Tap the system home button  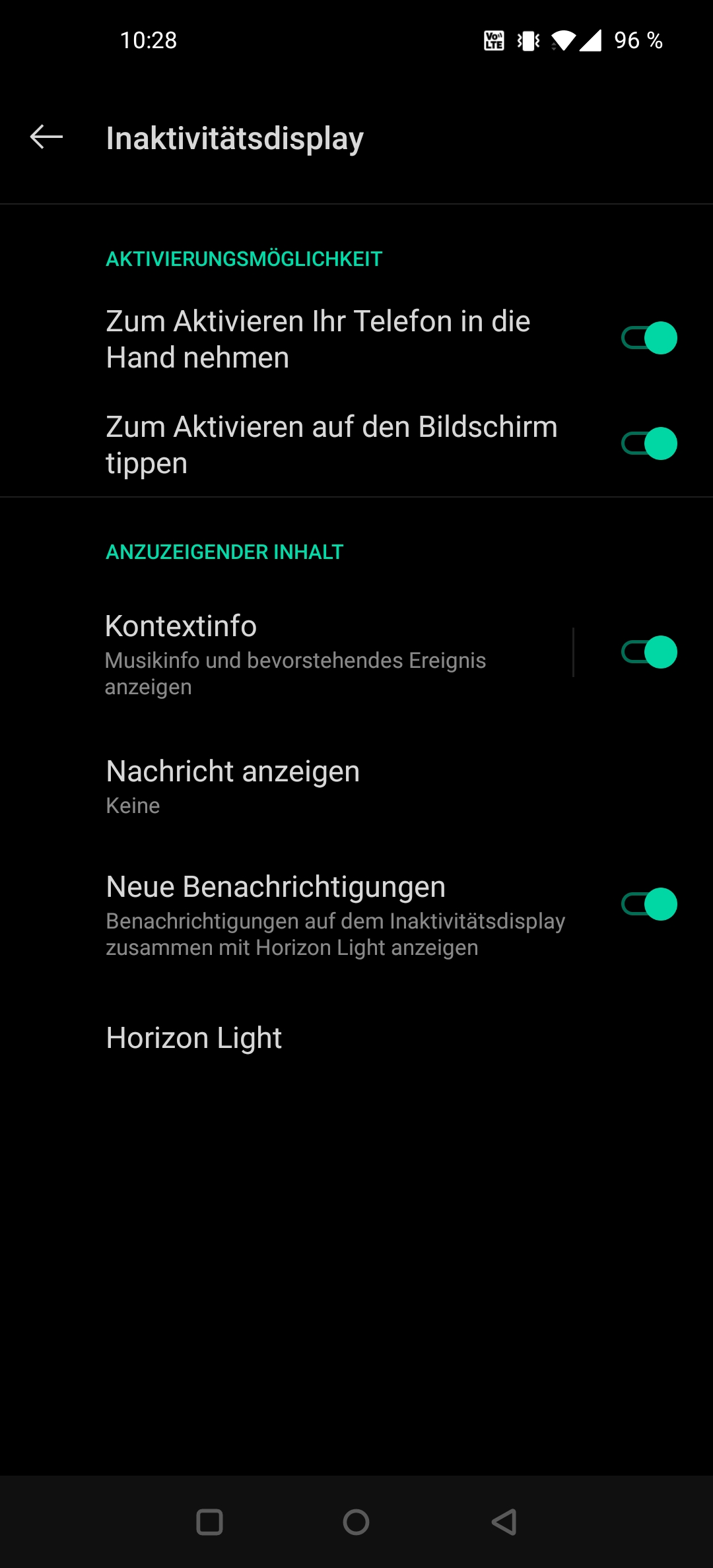click(356, 1522)
